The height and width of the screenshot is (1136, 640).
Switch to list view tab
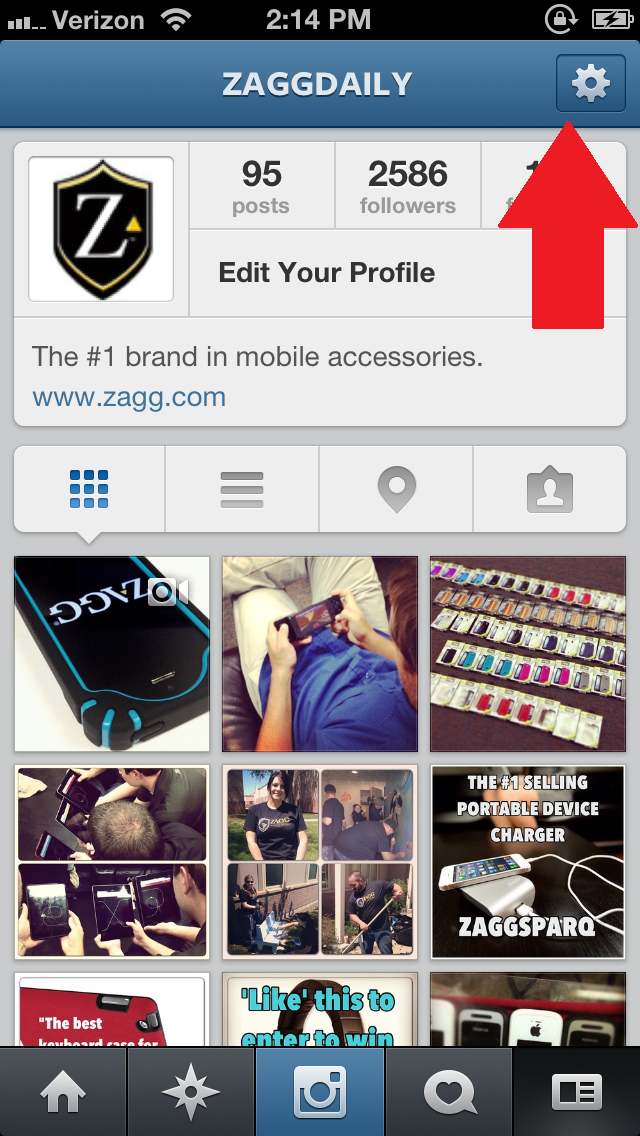[x=242, y=489]
